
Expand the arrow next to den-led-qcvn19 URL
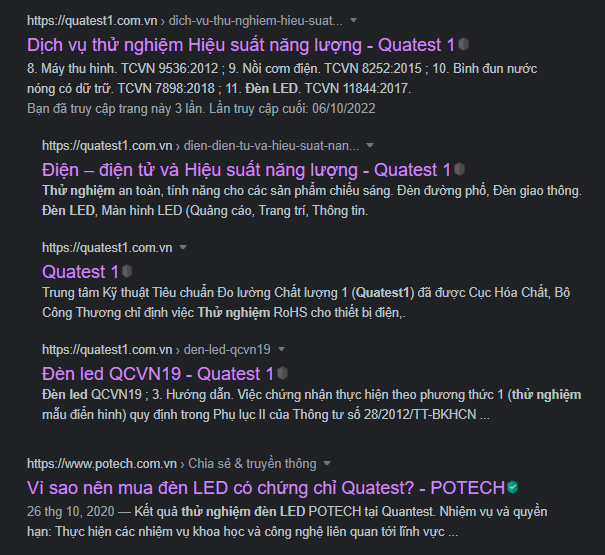click(282, 349)
